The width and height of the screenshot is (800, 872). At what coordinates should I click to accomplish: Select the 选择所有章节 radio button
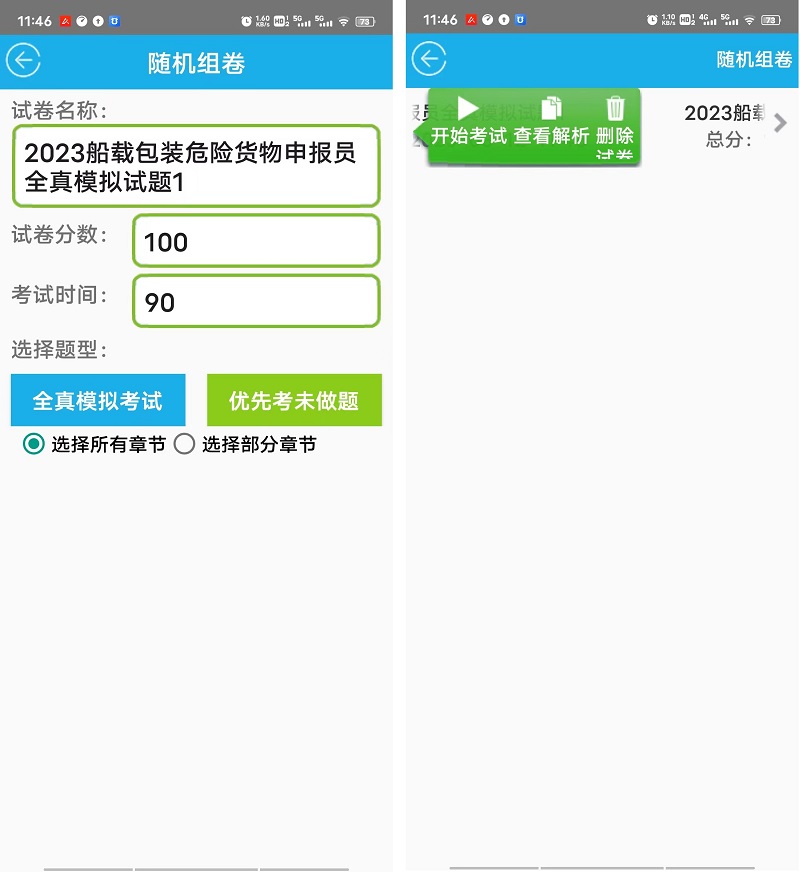(34, 445)
